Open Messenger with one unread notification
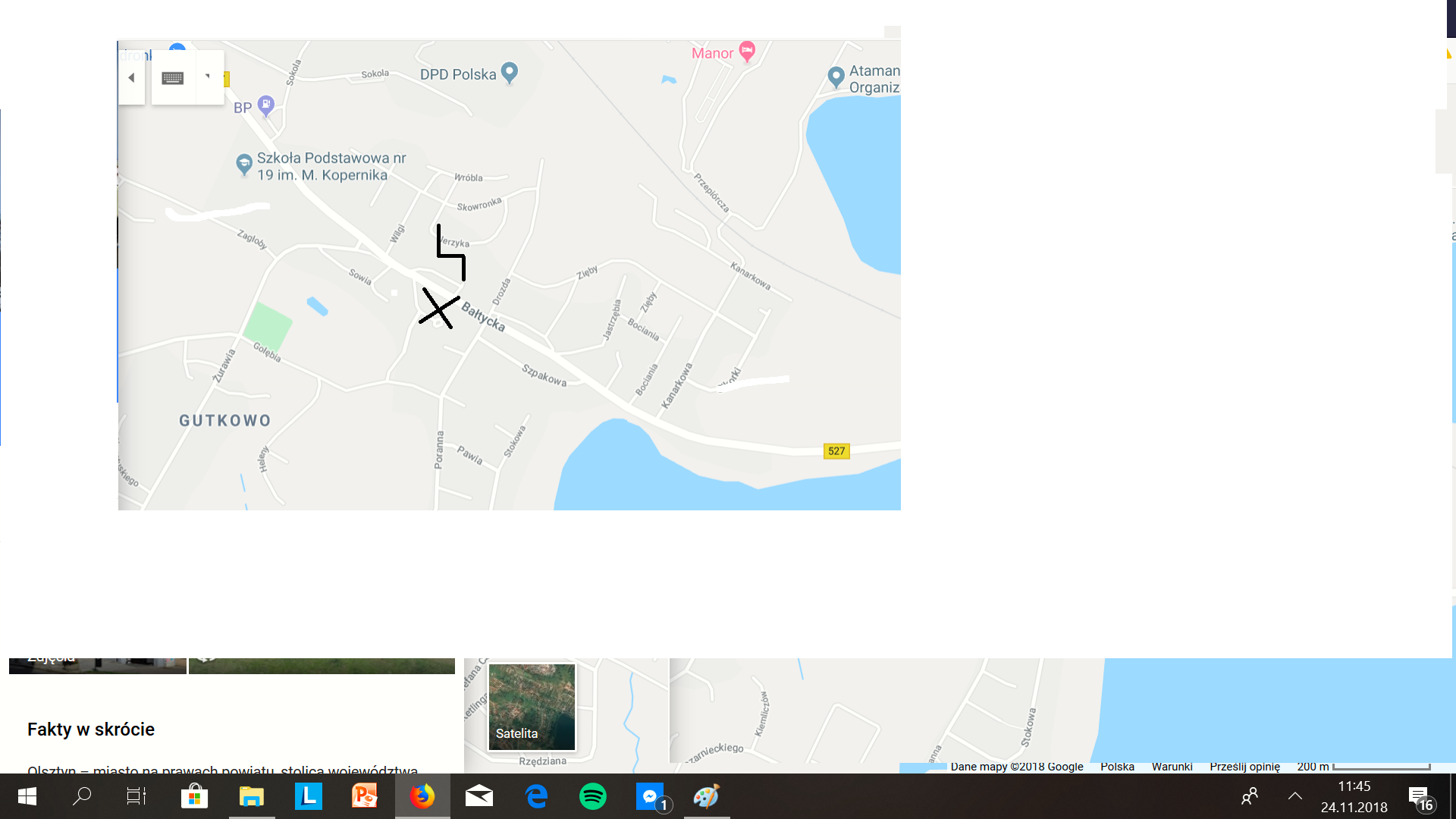Screen dimensions: 1456x819 (651, 796)
